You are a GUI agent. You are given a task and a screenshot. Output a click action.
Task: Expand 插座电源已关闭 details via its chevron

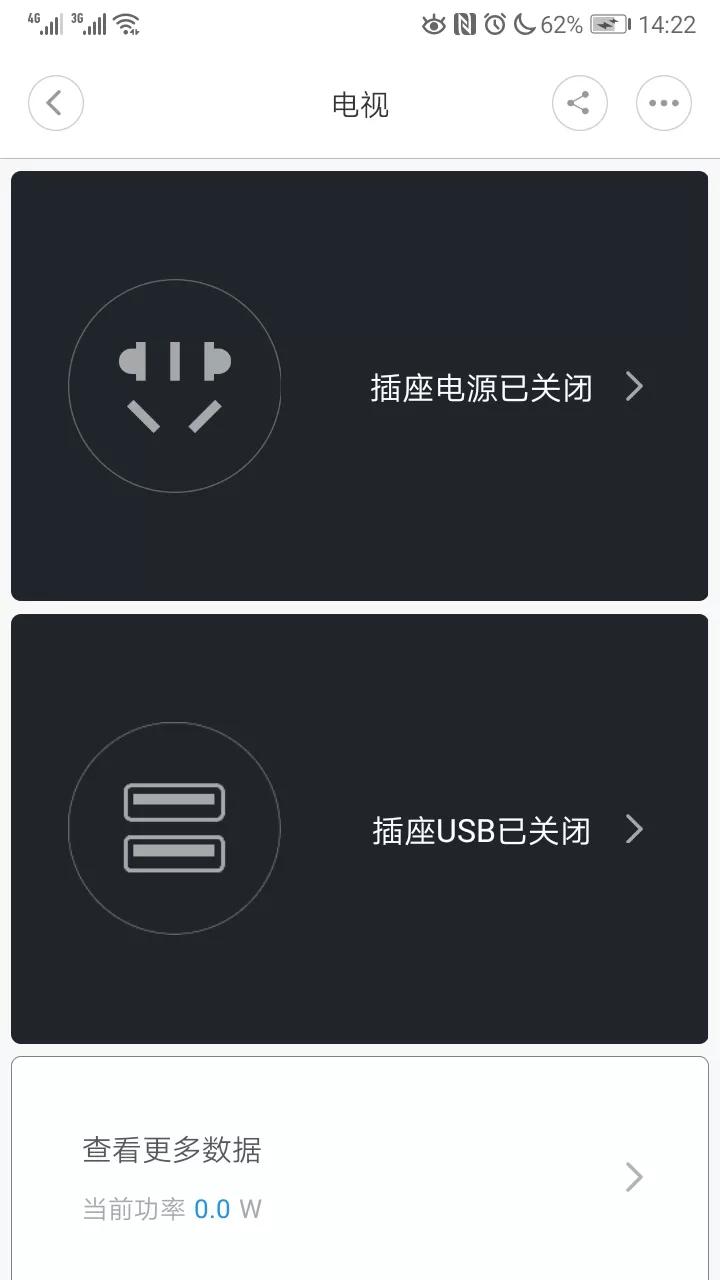634,387
